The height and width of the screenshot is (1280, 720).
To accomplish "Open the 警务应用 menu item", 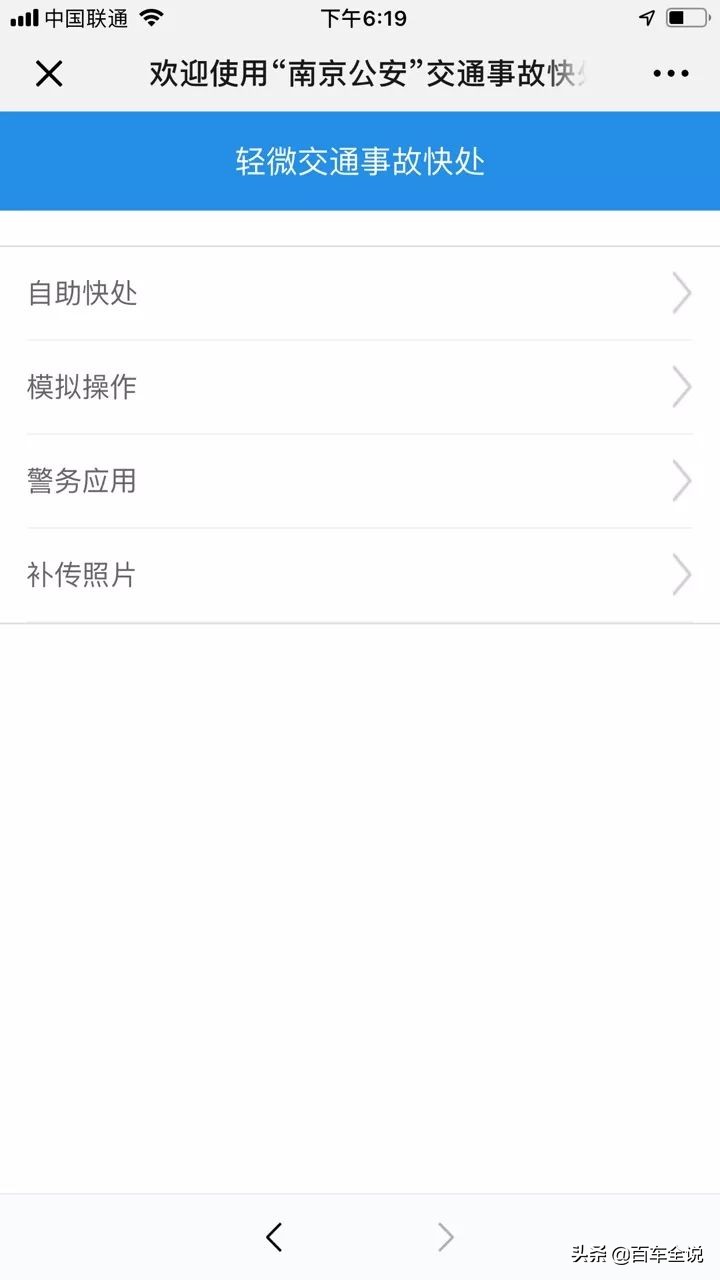I will tap(83, 481).
